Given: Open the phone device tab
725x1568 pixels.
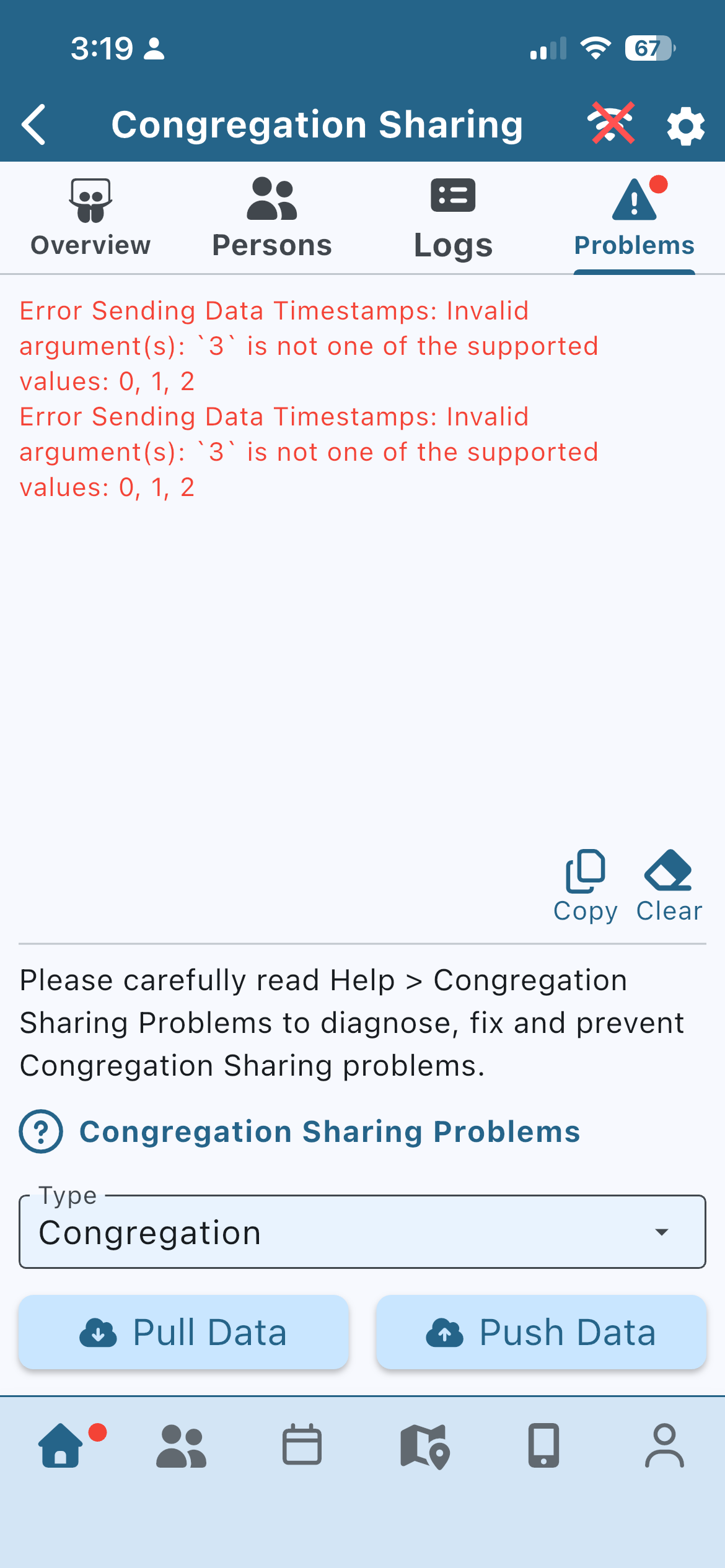Looking at the screenshot, I should 543,1445.
